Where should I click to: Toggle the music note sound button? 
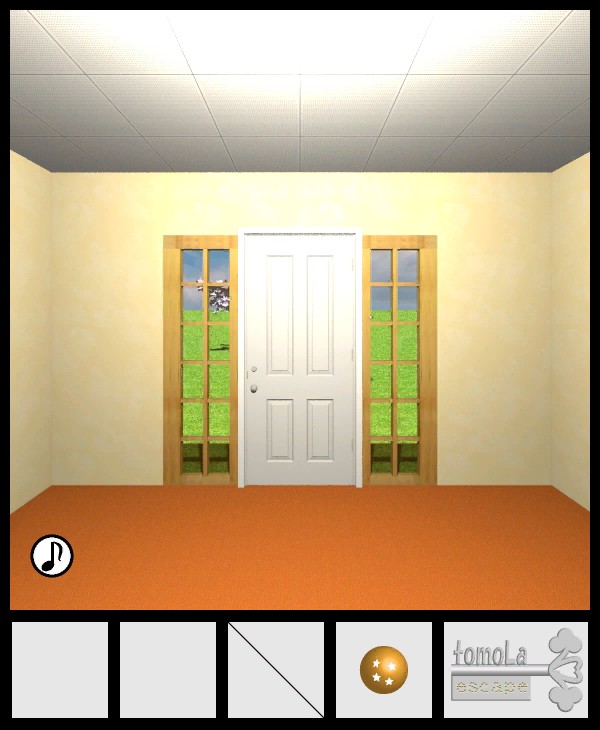(x=52, y=556)
